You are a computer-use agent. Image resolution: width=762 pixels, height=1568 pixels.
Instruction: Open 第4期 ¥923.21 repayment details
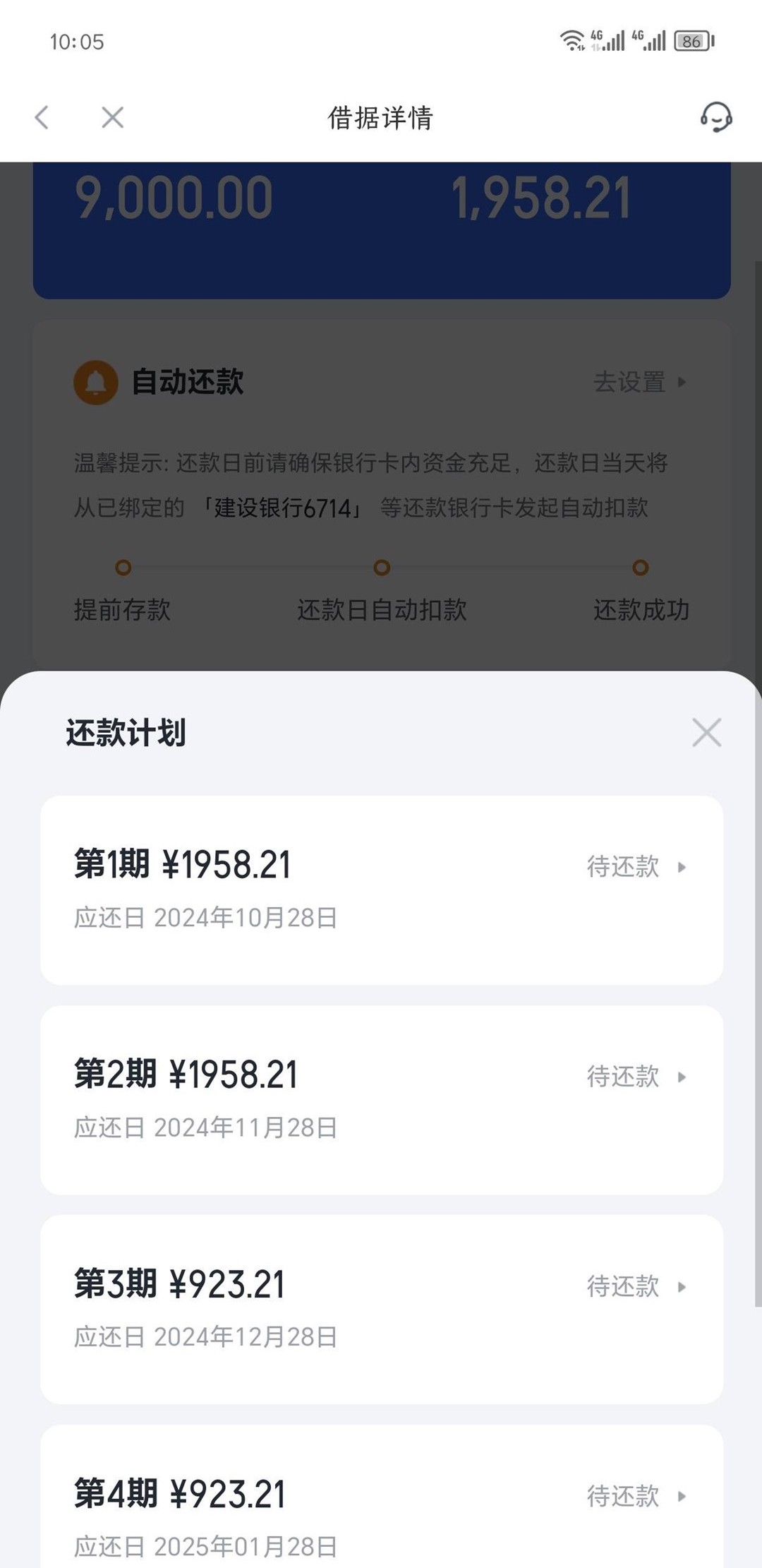(x=382, y=1497)
